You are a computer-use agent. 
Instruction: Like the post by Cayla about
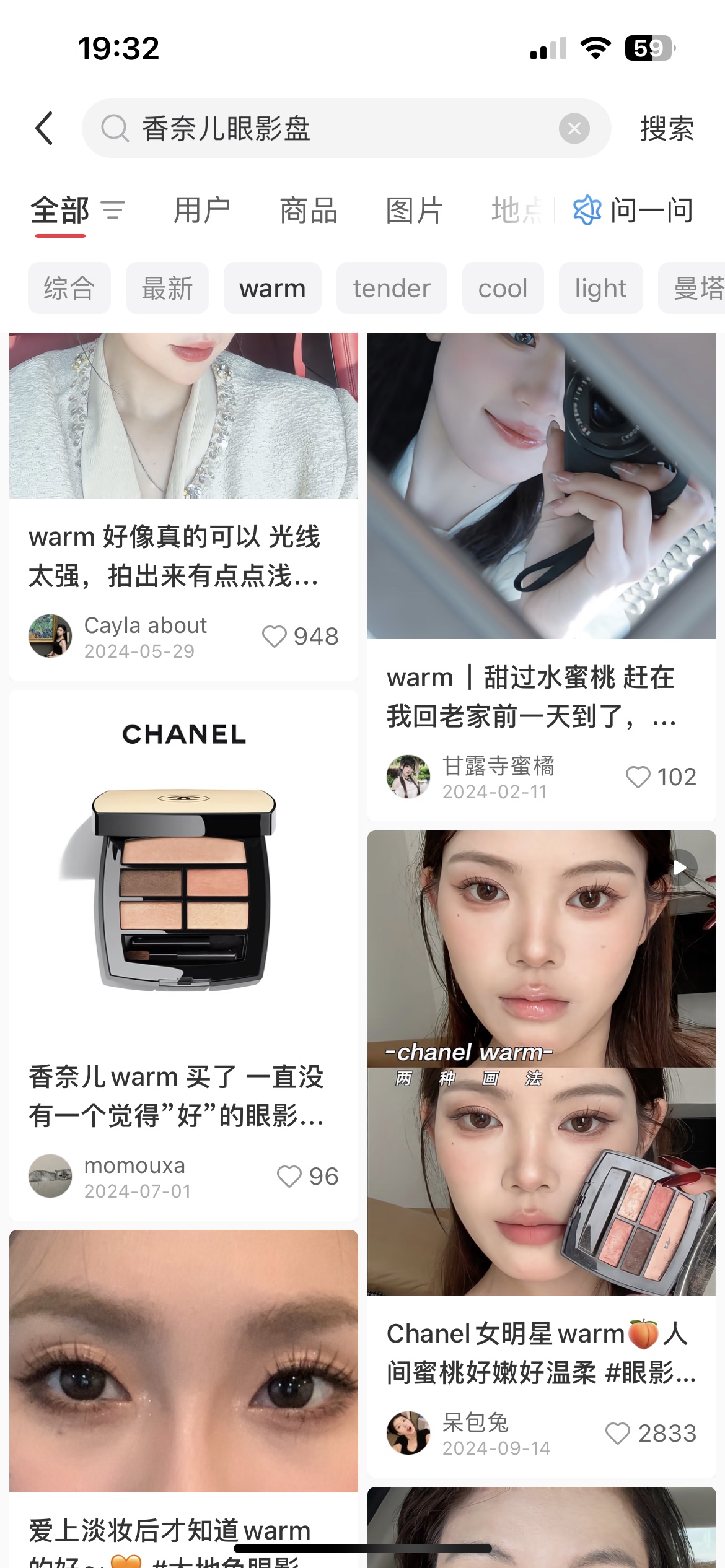275,637
